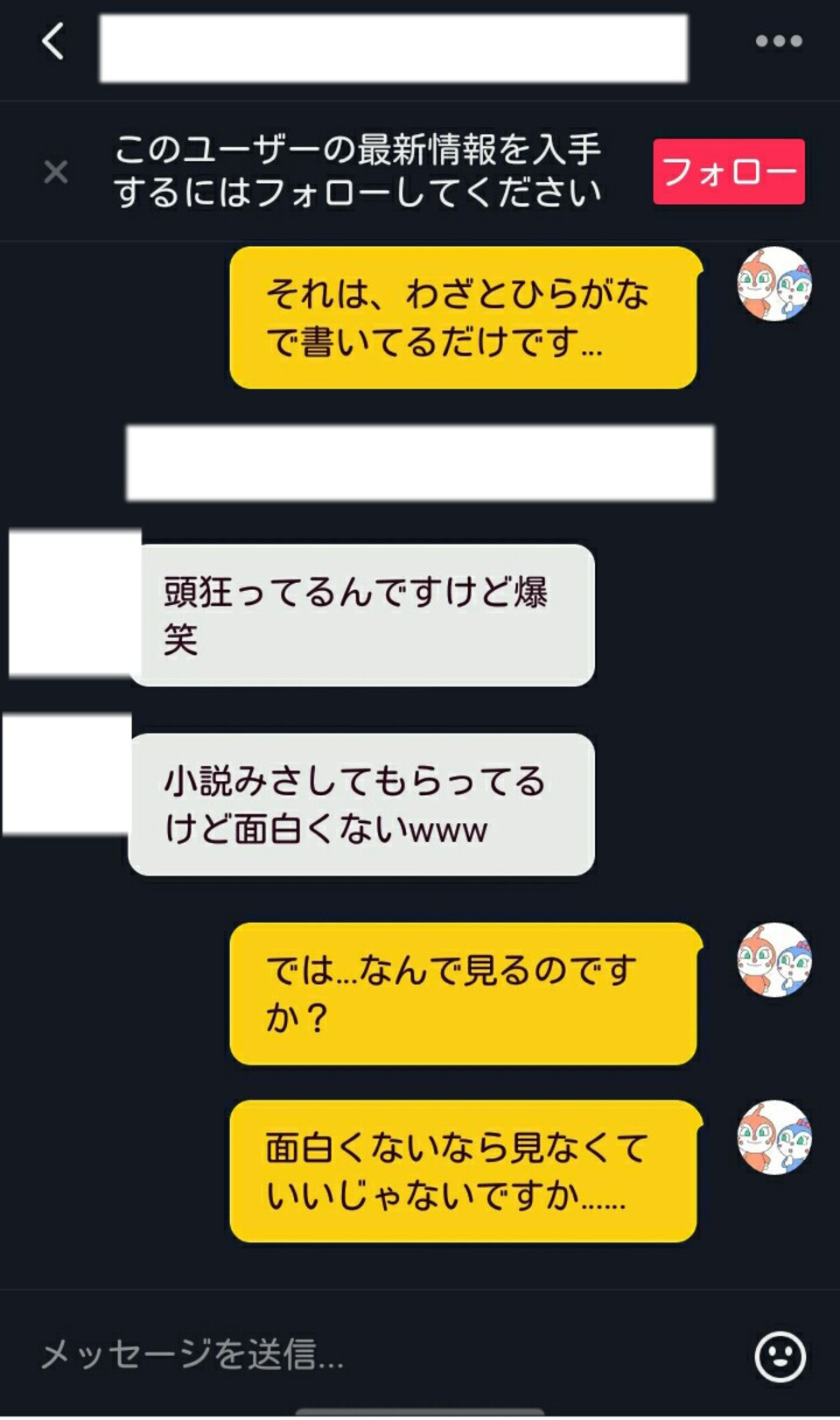
Task: Dismiss the follow suggestion banner
Action: pyautogui.click(x=56, y=172)
